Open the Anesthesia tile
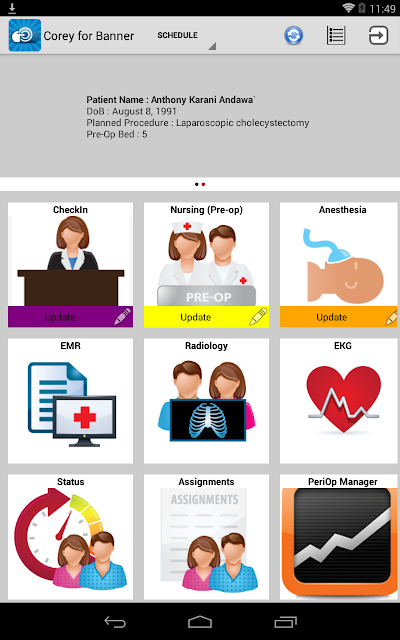The image size is (400, 640). point(340,254)
